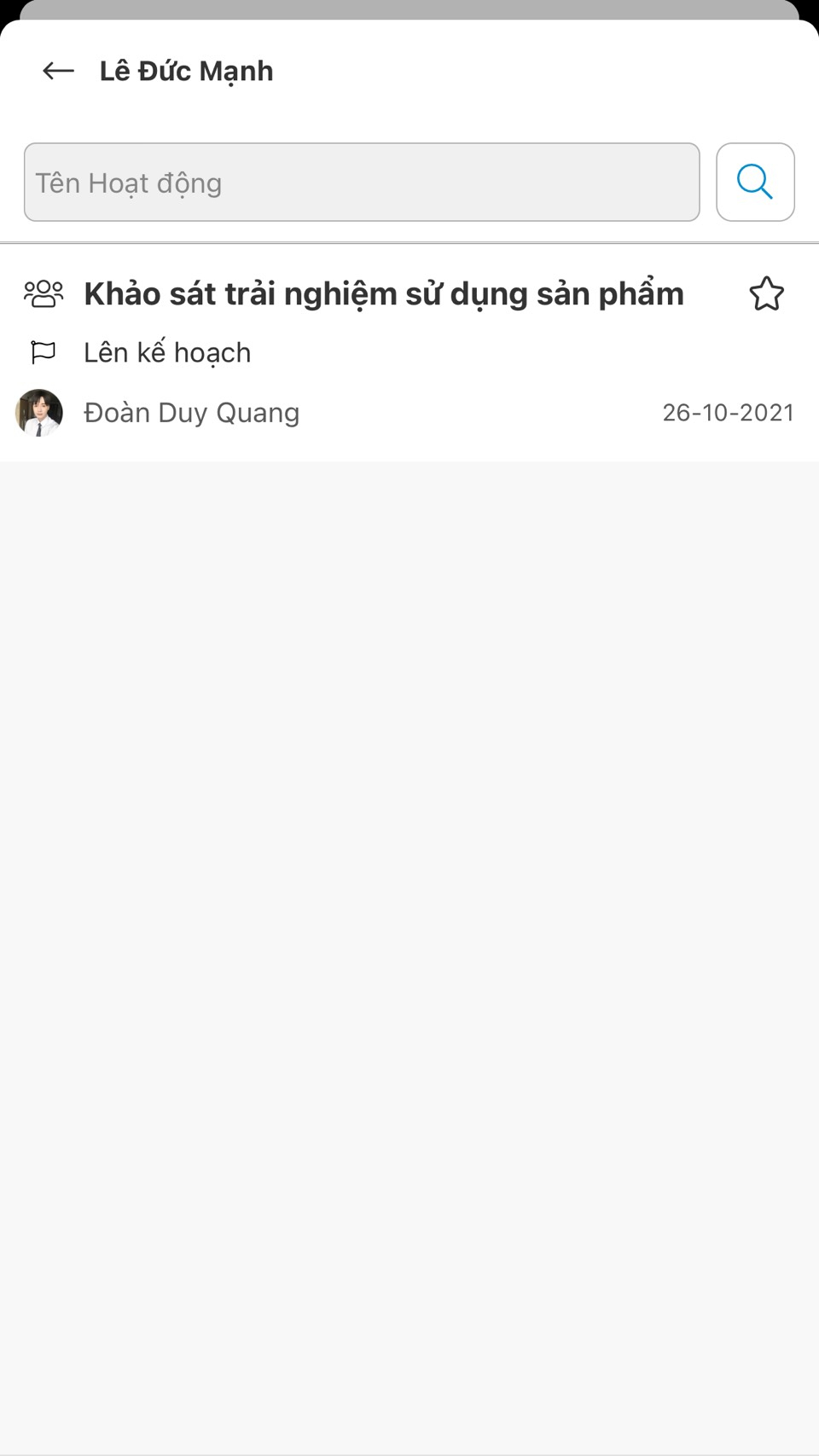Go back using the arrow beside Lê Đức Mạnh
The image size is (819, 1456).
pos(58,71)
